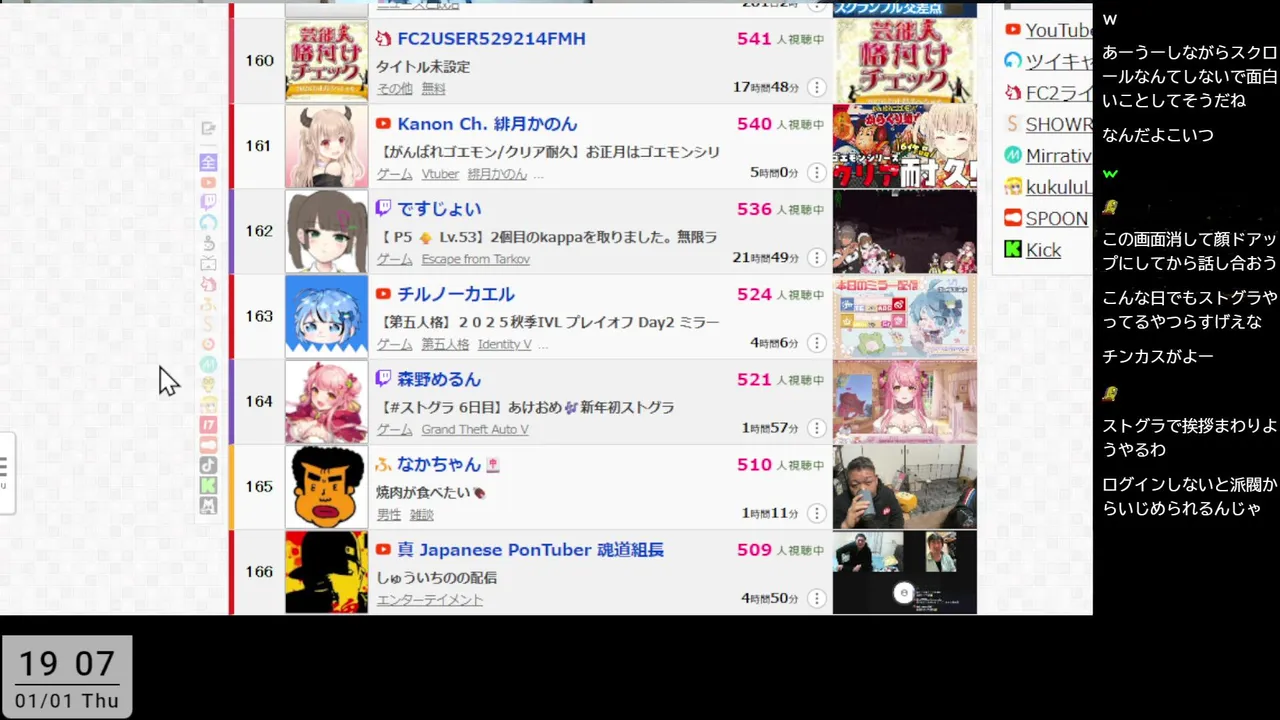Filter by the SPOON platform link
1280x720 pixels.
coord(1056,218)
